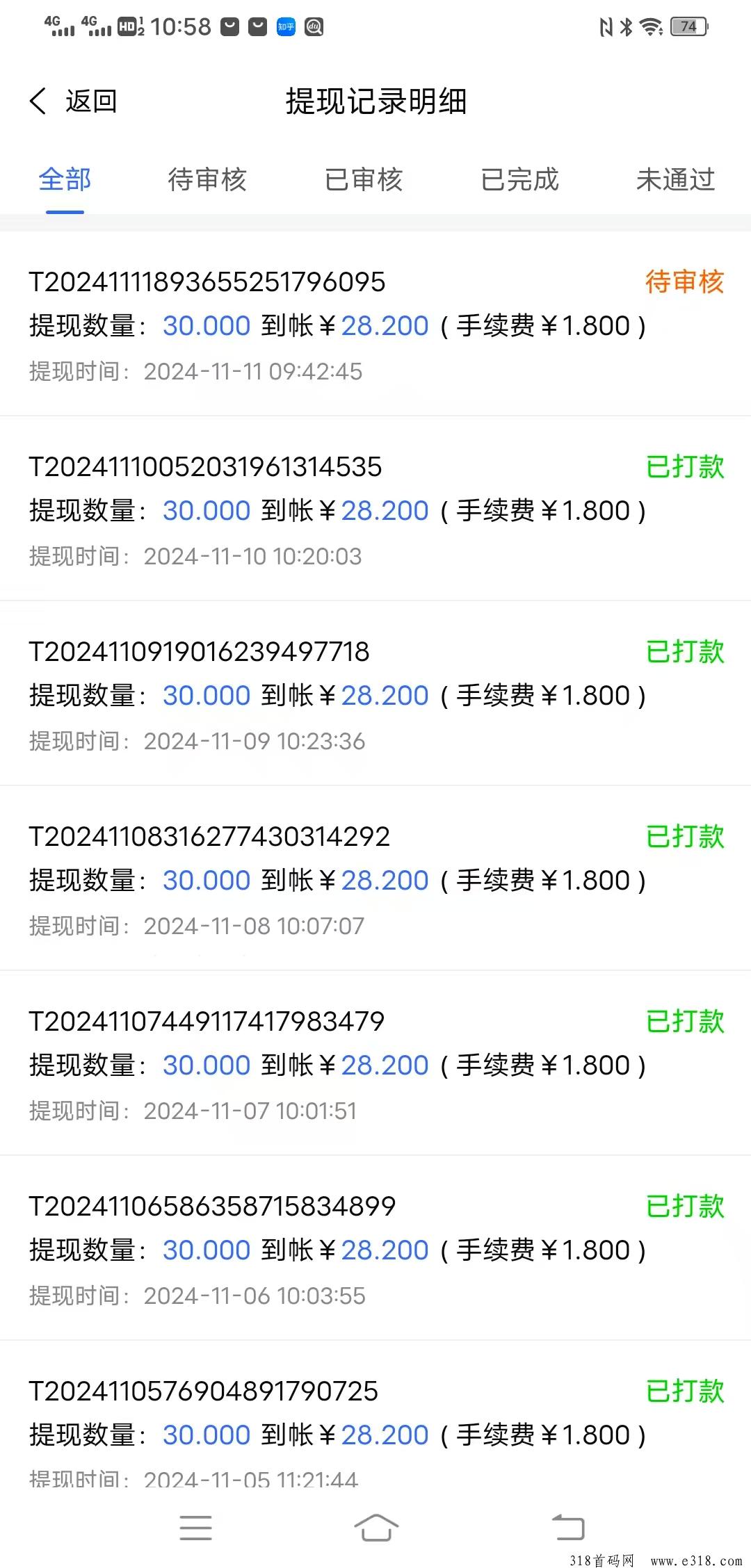Open withdrawal record T20241110052031961314535
Screen dimensions: 751x1568
pos(375,509)
